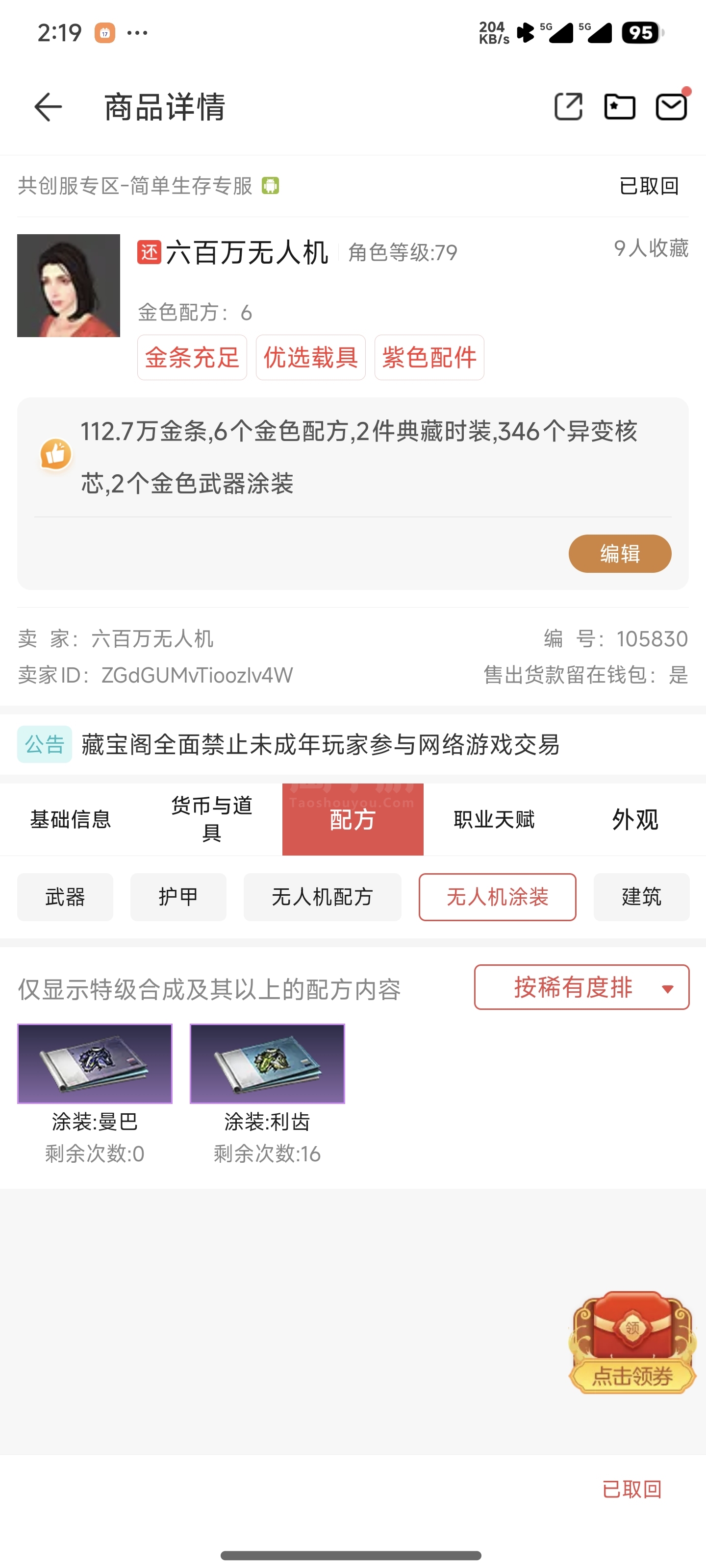Switch to the 货币与道具 tab
This screenshot has height=1568, width=706.
coord(211,819)
